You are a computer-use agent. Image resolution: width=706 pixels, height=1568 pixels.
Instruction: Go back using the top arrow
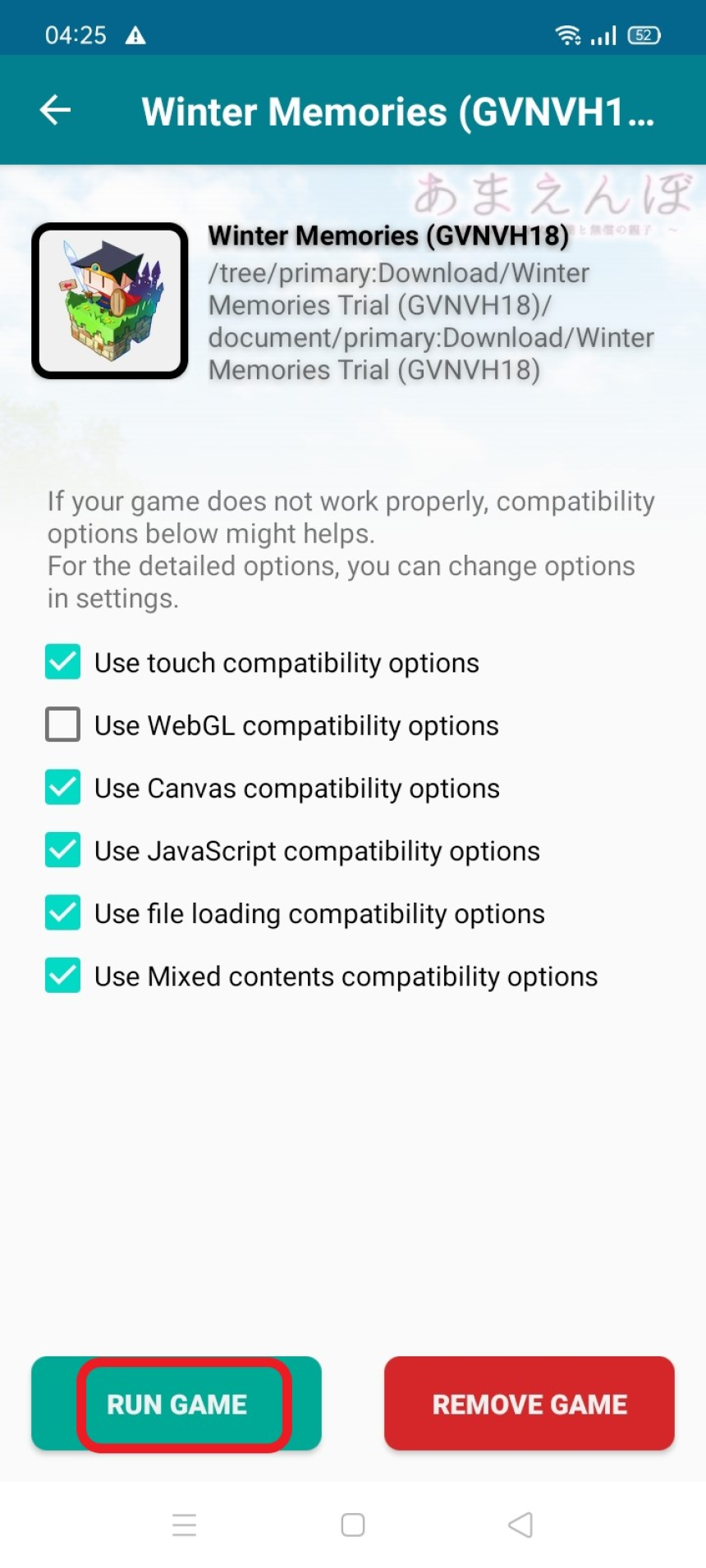pos(55,110)
